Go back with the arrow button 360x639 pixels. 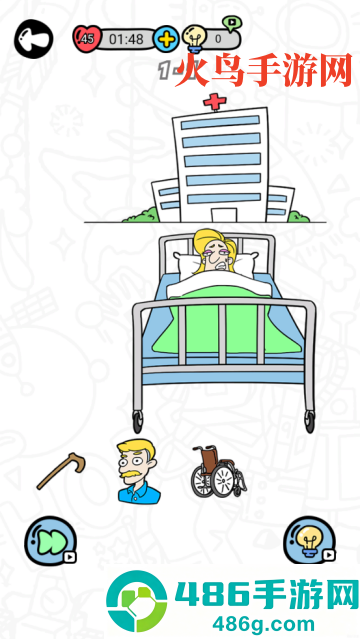(x=34, y=39)
